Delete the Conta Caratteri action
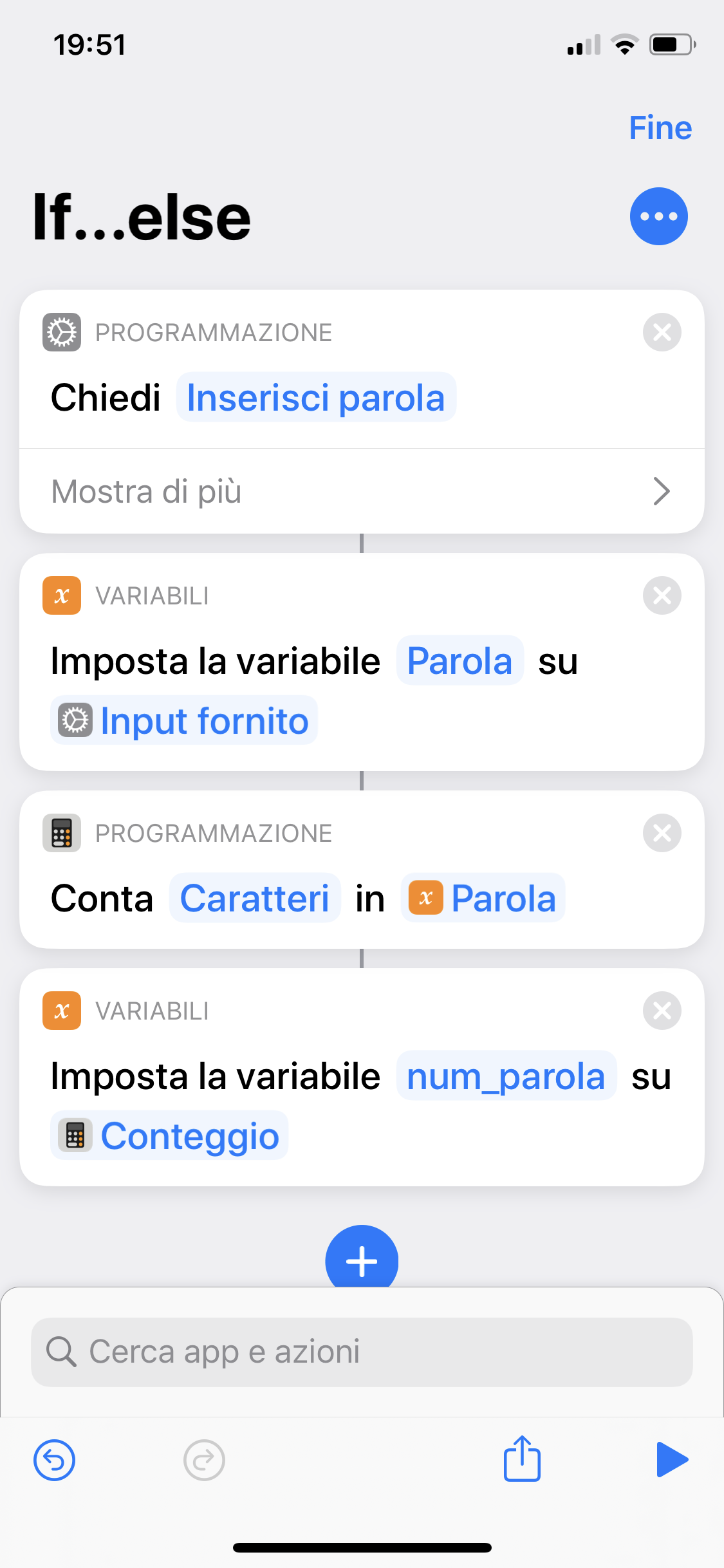This screenshot has height=1568, width=724. (662, 833)
